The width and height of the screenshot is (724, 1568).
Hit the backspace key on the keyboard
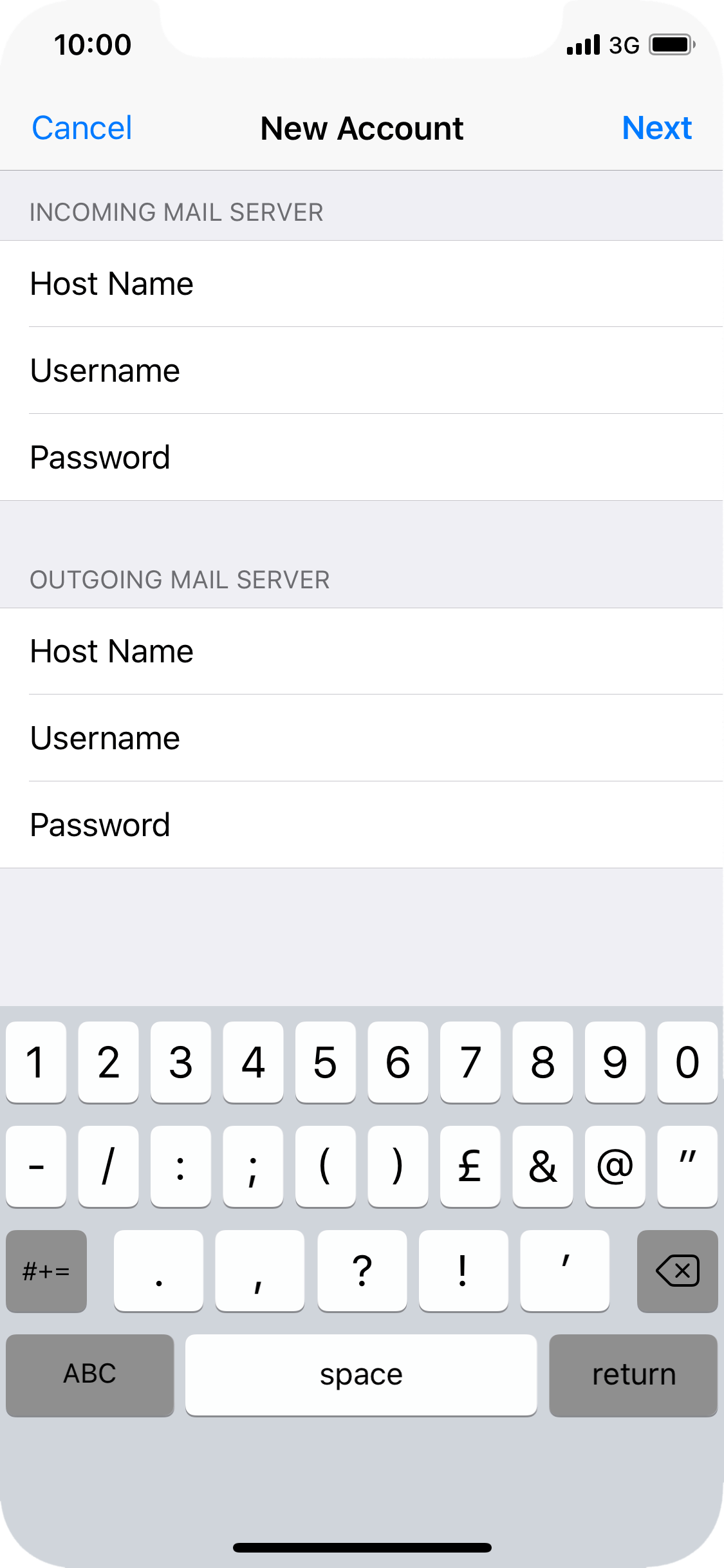point(677,1271)
